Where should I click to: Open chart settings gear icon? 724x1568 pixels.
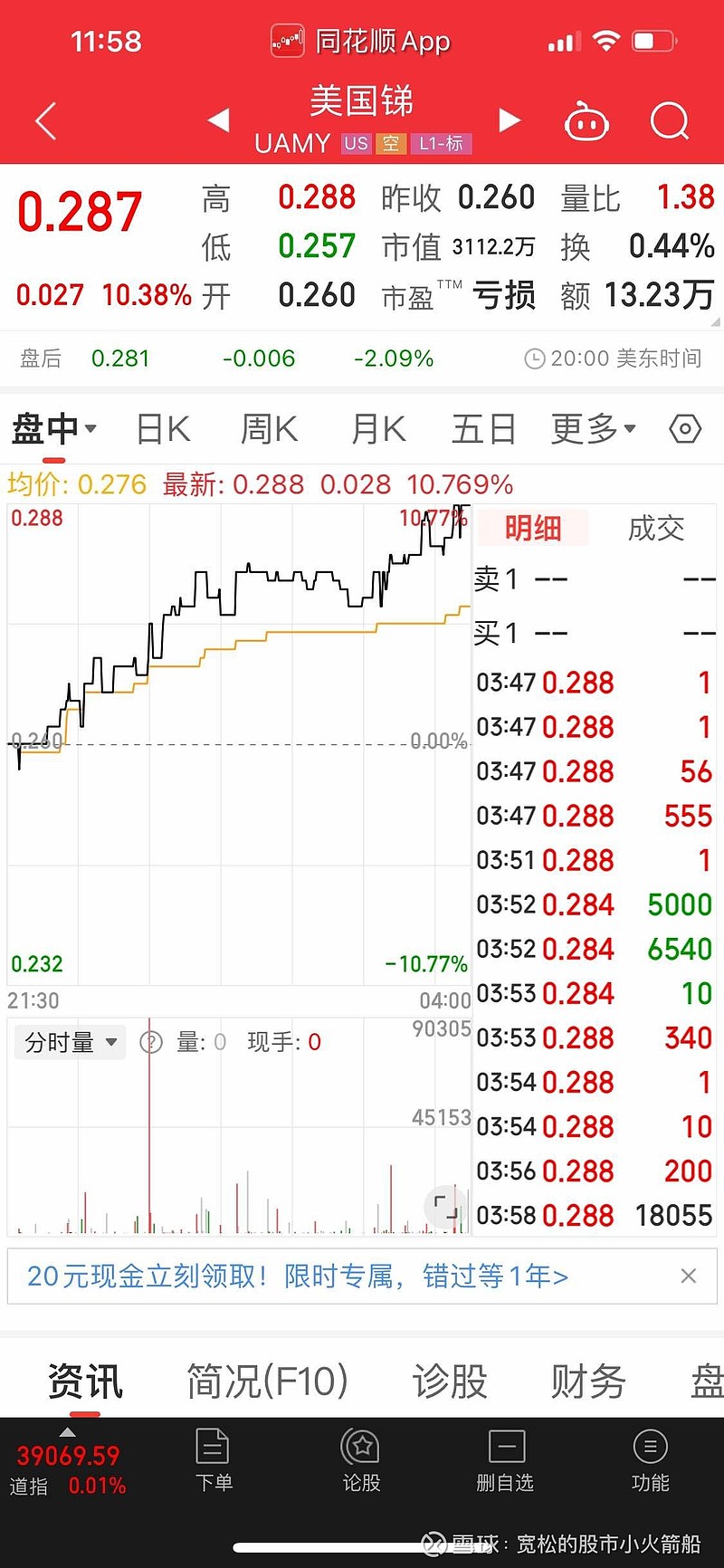[684, 428]
